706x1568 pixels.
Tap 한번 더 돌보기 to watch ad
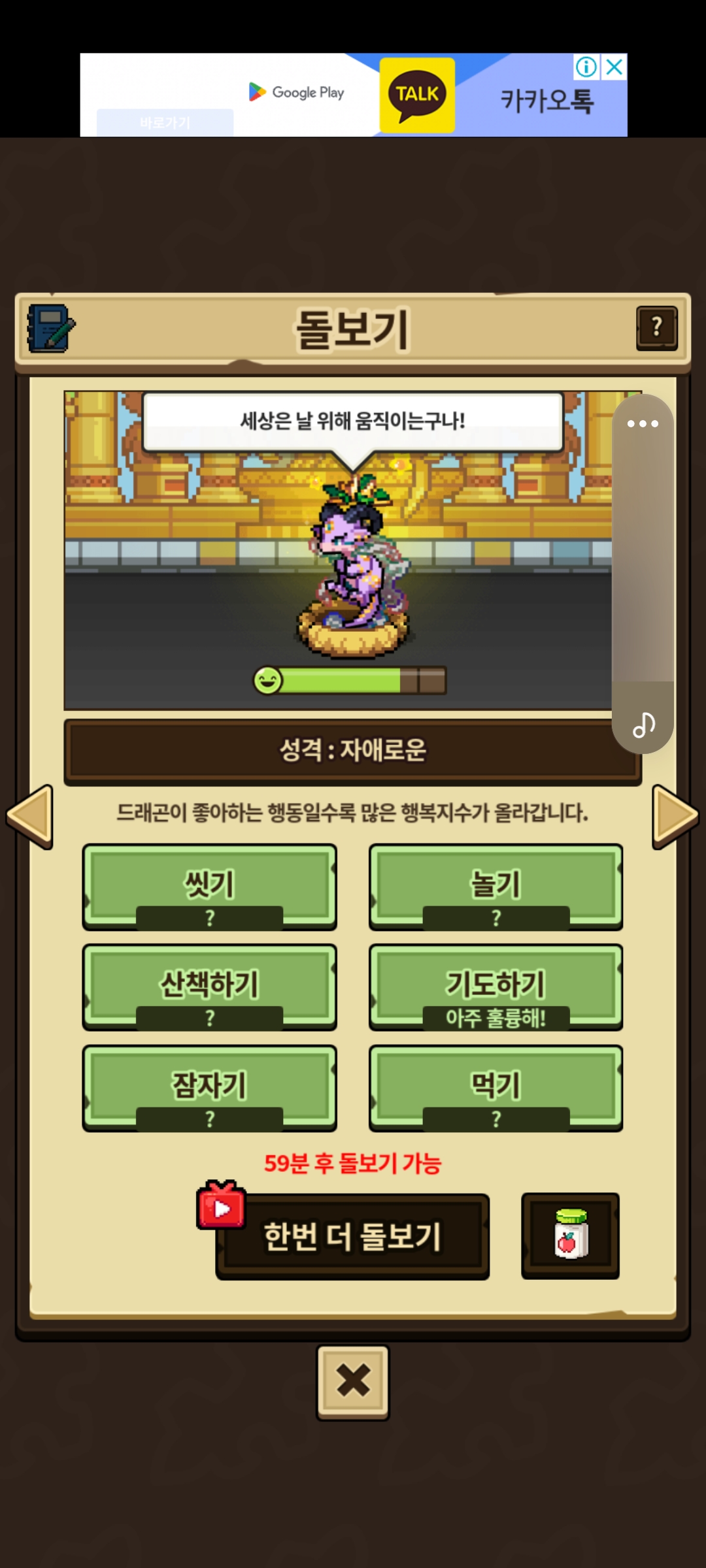(352, 1236)
